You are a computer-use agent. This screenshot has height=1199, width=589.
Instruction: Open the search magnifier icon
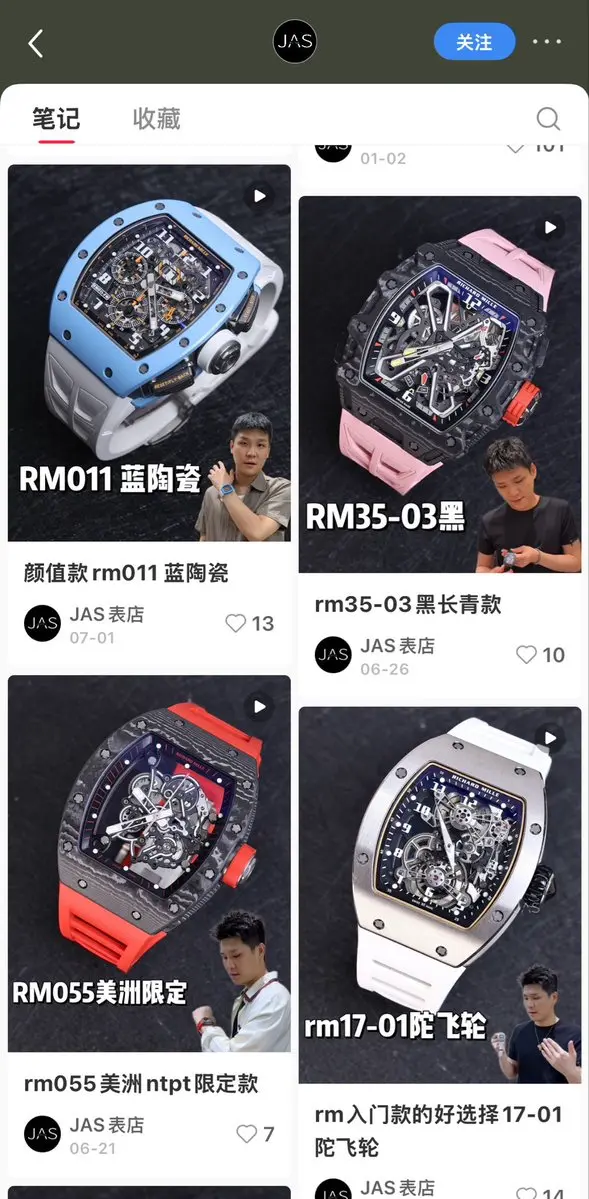click(548, 119)
